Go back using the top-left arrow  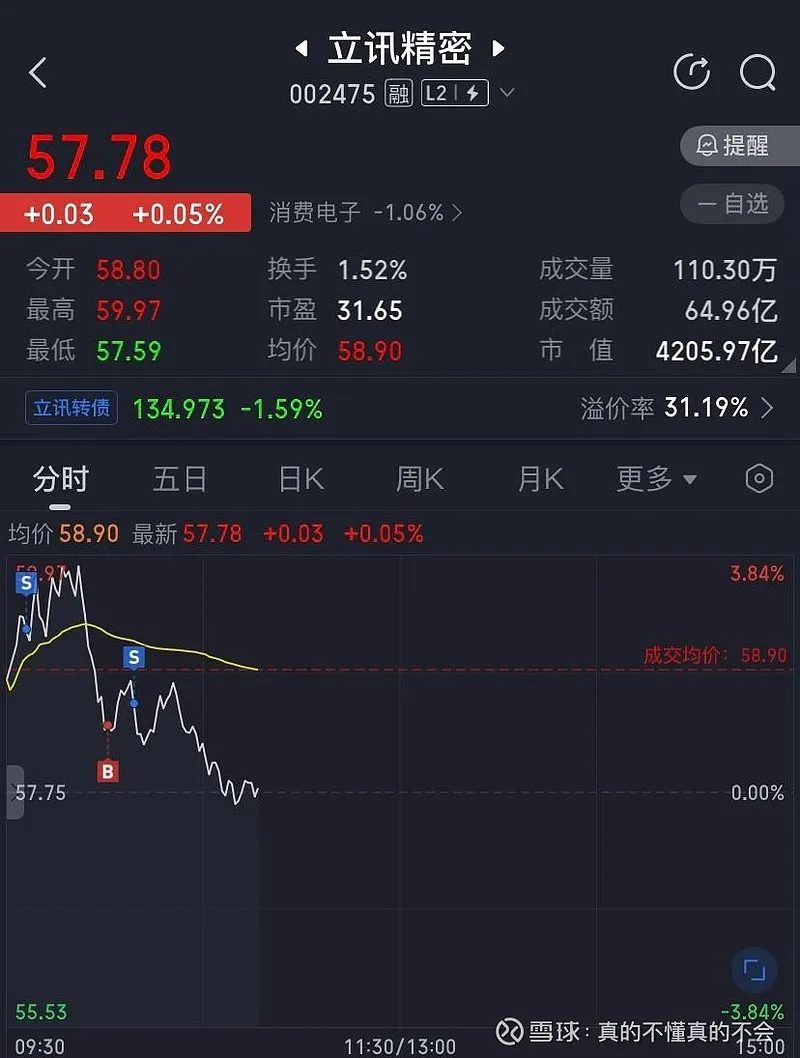coord(38,72)
